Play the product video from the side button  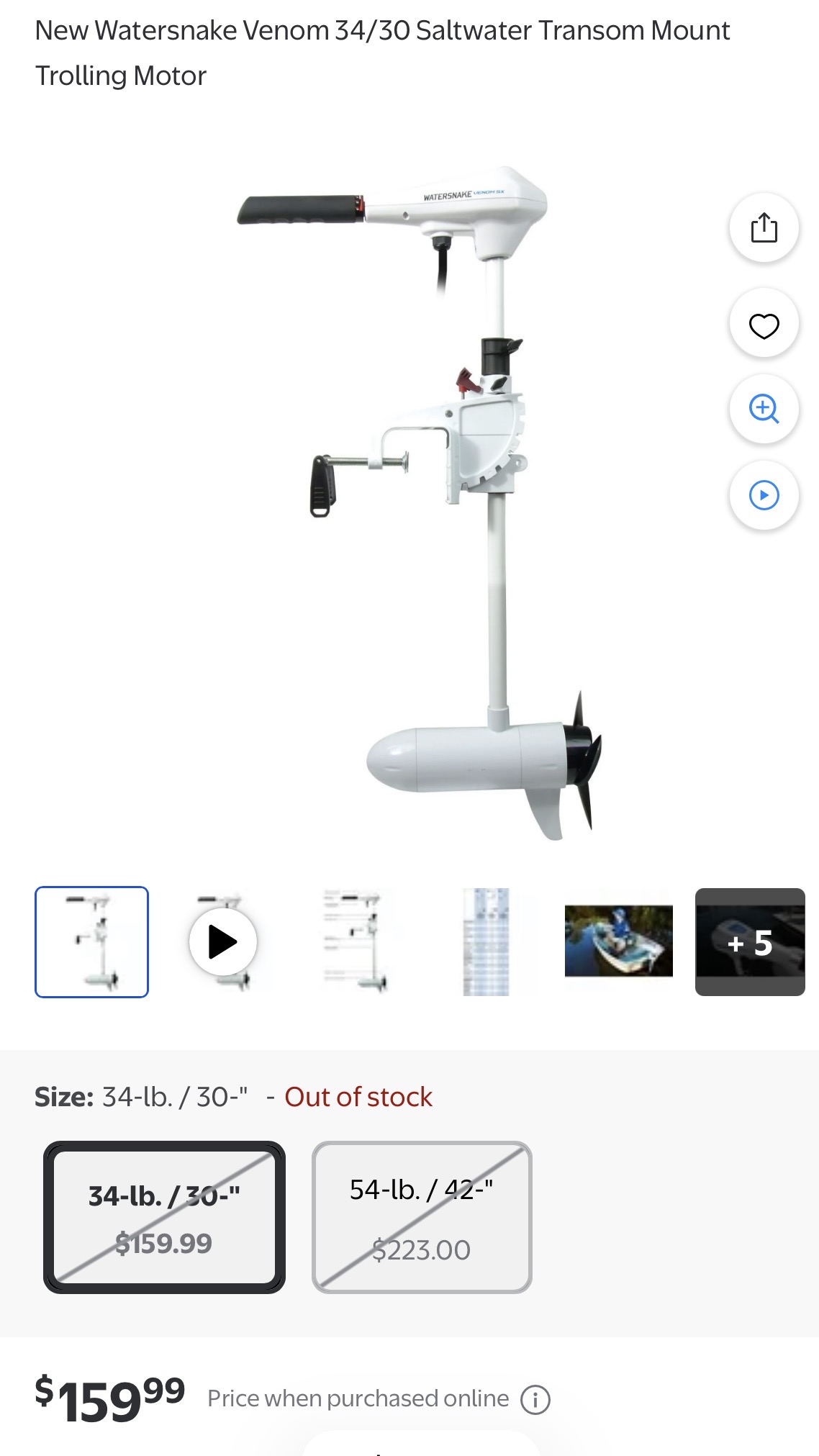coord(764,495)
